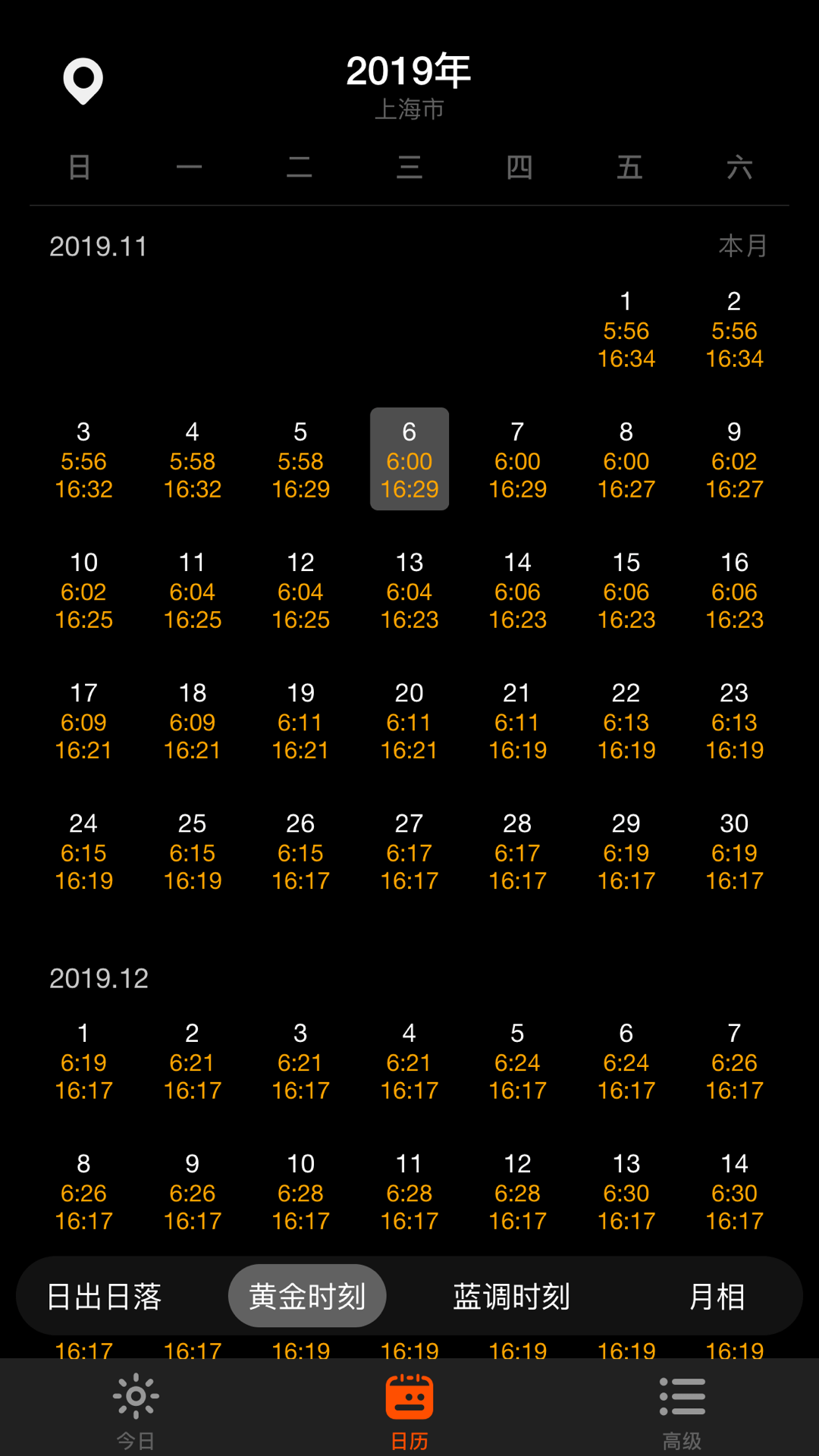
Task: Select December 11 in the calendar
Action: [x=409, y=1191]
